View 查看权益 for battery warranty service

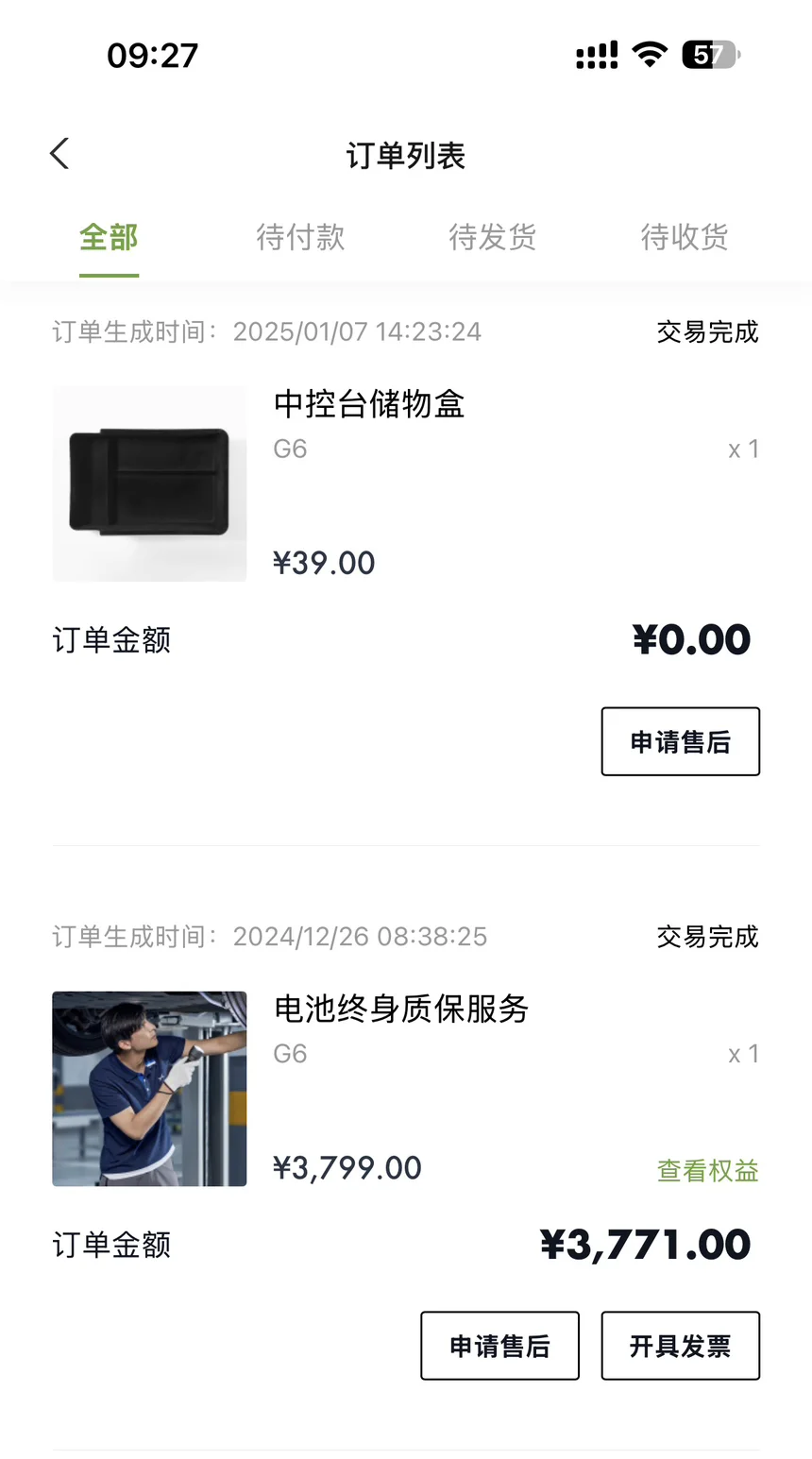[x=707, y=1171]
